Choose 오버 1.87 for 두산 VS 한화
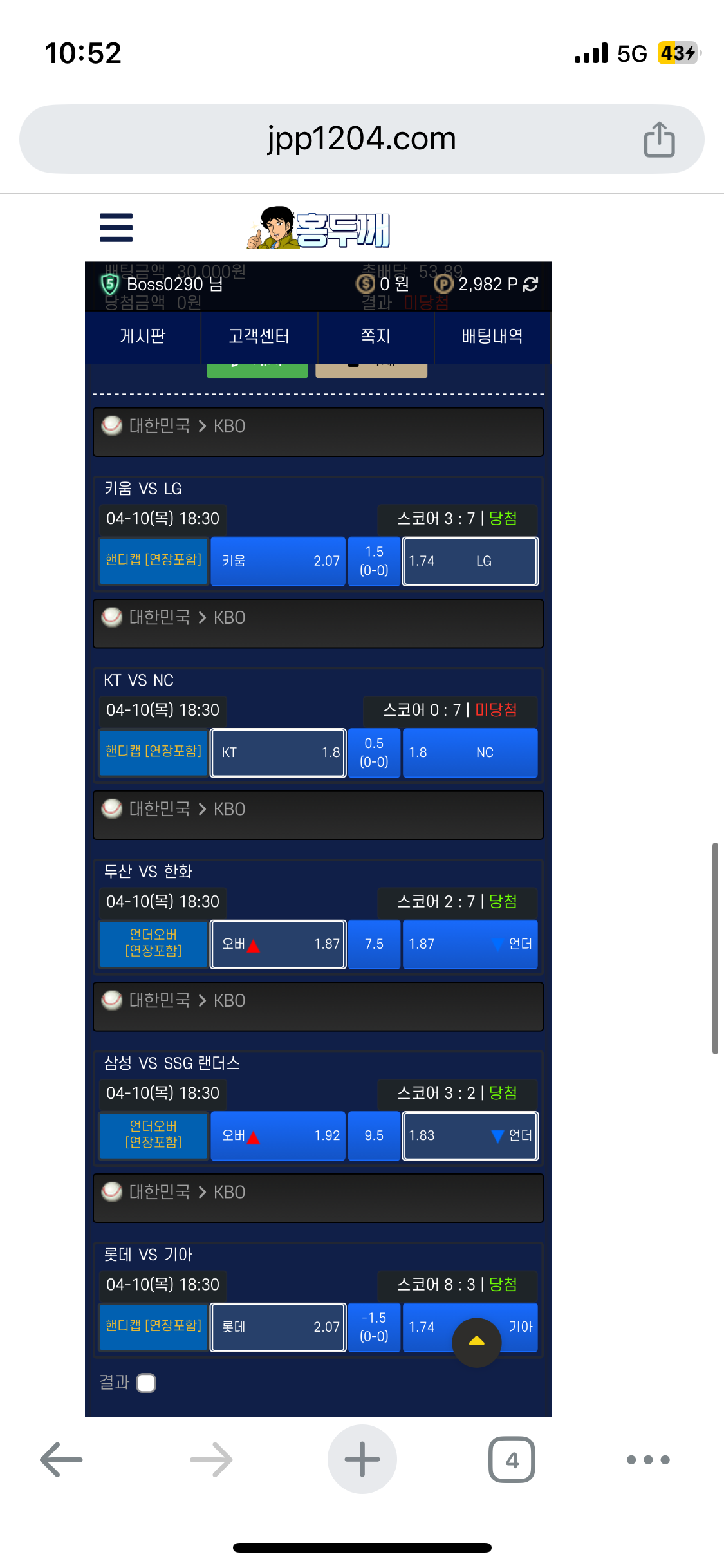 click(x=278, y=944)
